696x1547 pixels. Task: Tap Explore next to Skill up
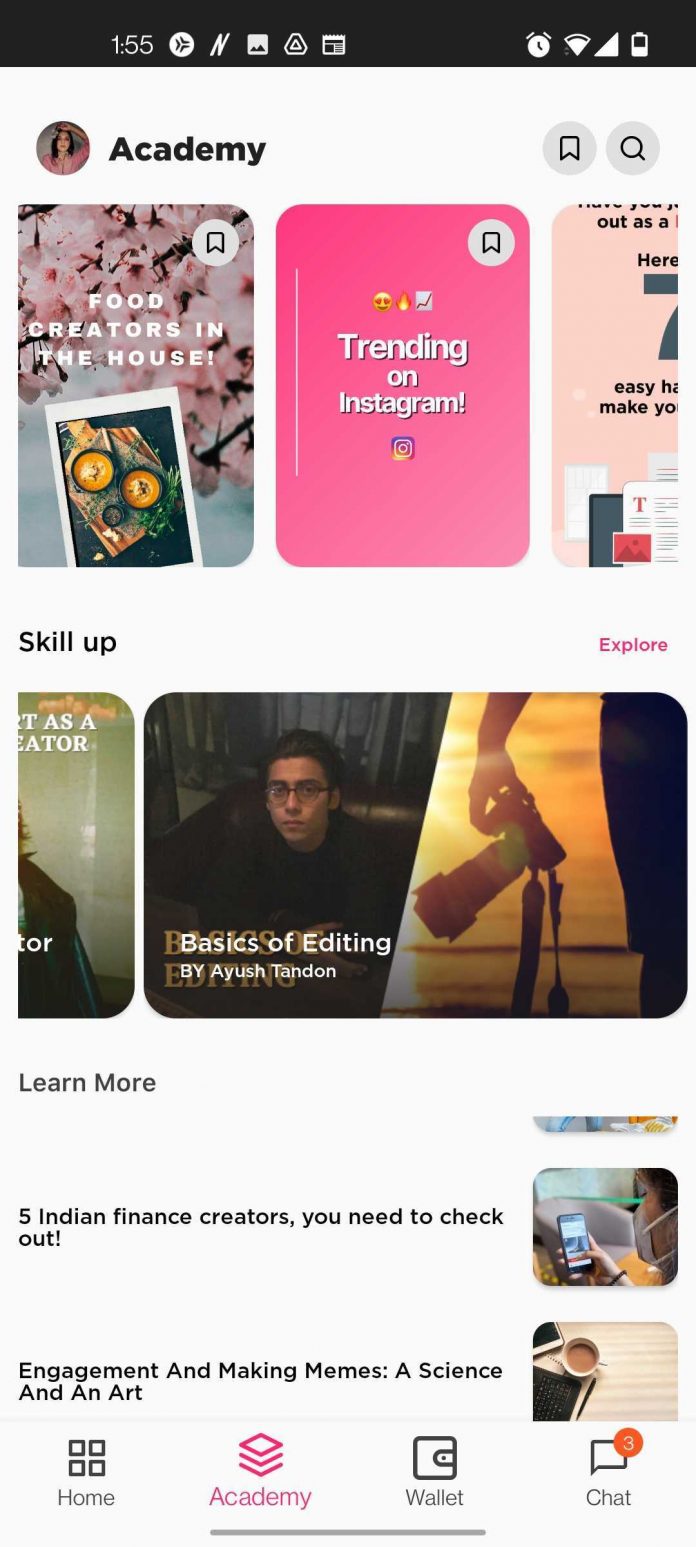pyautogui.click(x=632, y=645)
